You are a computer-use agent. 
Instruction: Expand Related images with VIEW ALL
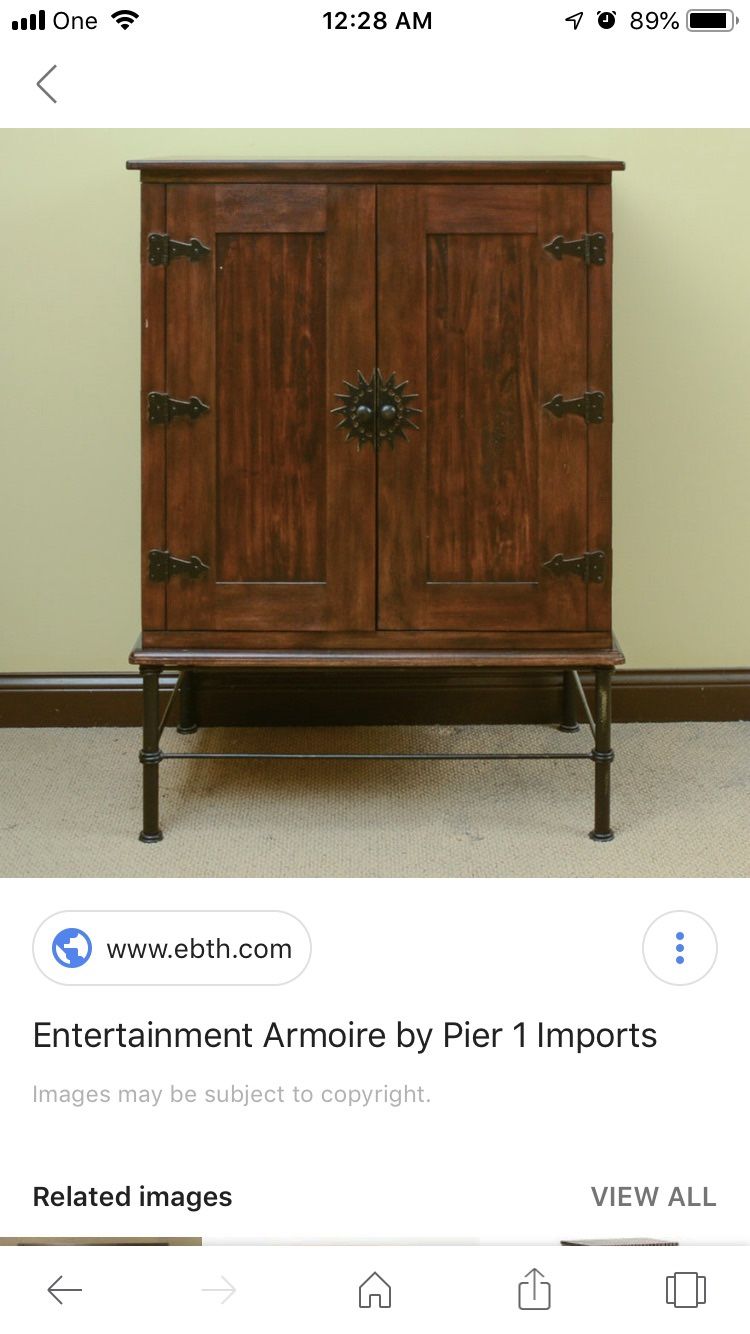click(x=653, y=1196)
